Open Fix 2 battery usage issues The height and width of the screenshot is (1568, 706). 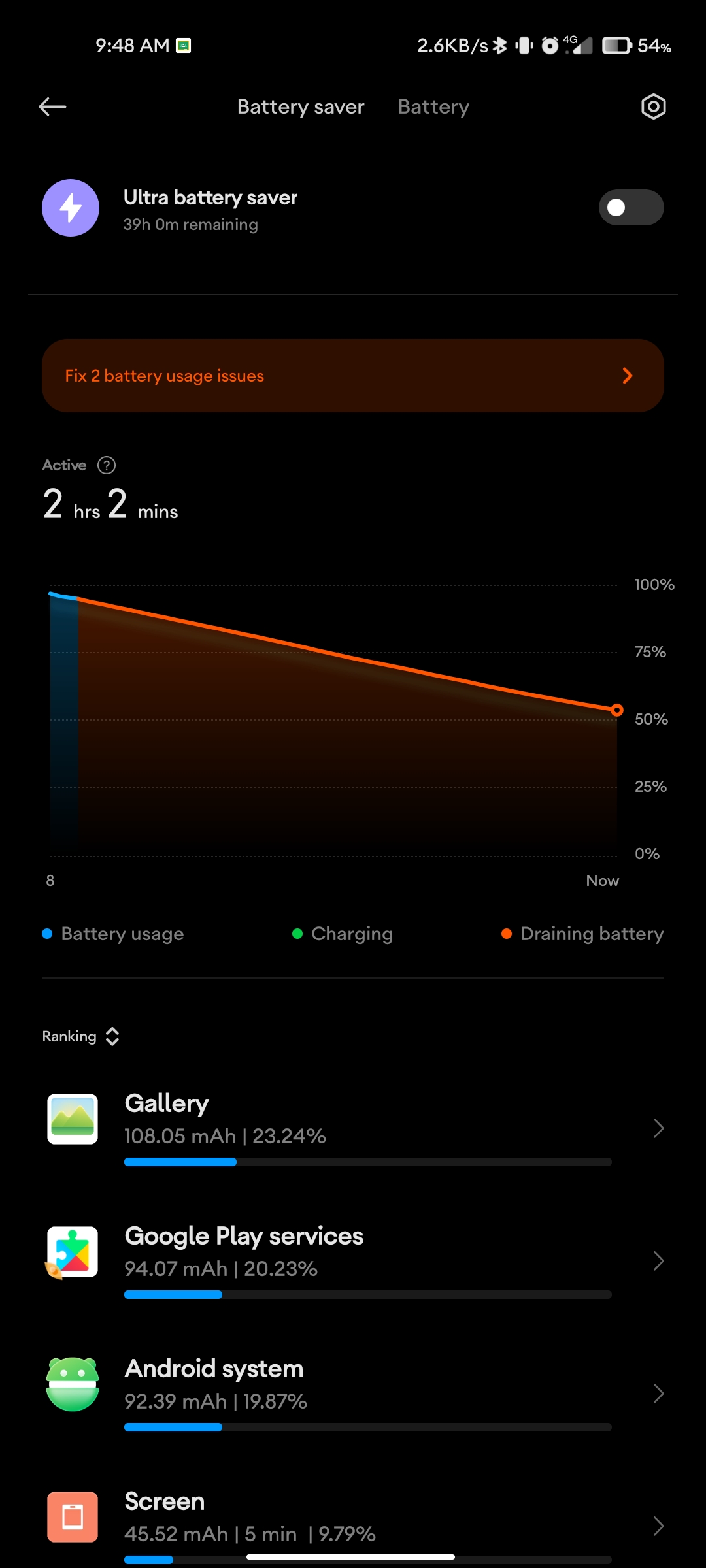353,376
